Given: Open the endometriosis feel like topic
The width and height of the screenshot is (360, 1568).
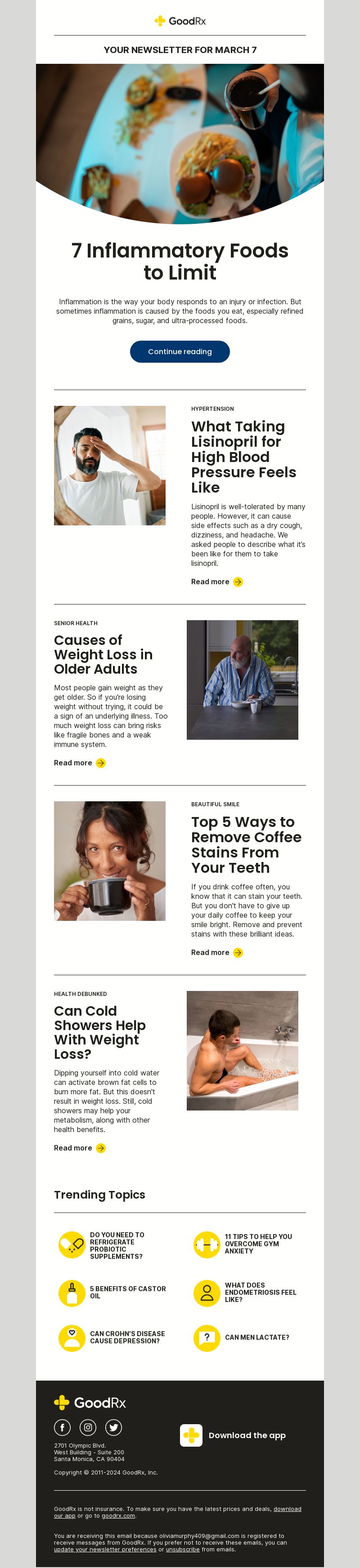Looking at the screenshot, I should [260, 1292].
